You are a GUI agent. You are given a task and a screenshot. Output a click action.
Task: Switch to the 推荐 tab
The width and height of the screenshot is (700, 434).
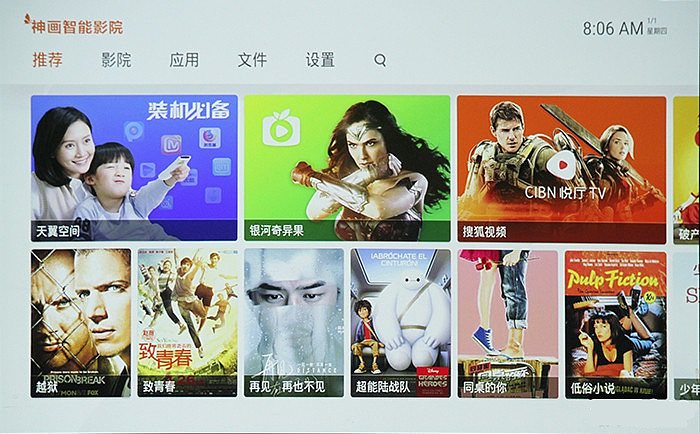pos(47,60)
